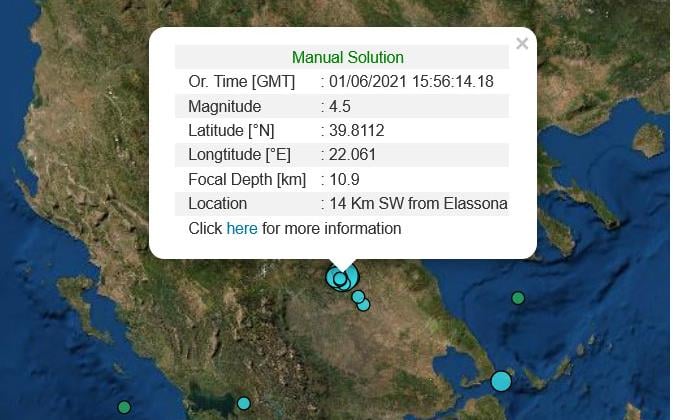Open the 'here' link for more information
The height and width of the screenshot is (420, 673).
(242, 229)
